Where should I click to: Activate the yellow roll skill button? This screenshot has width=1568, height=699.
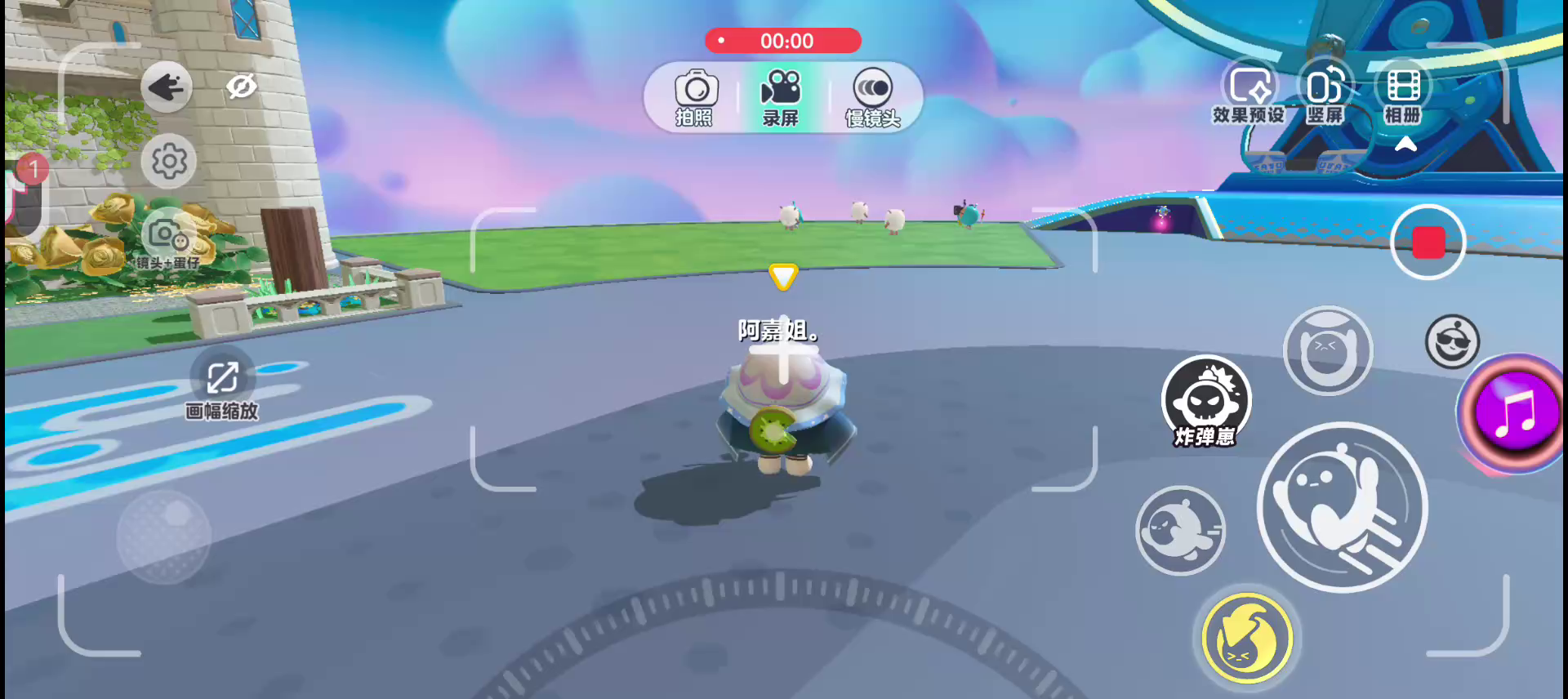pos(1246,639)
